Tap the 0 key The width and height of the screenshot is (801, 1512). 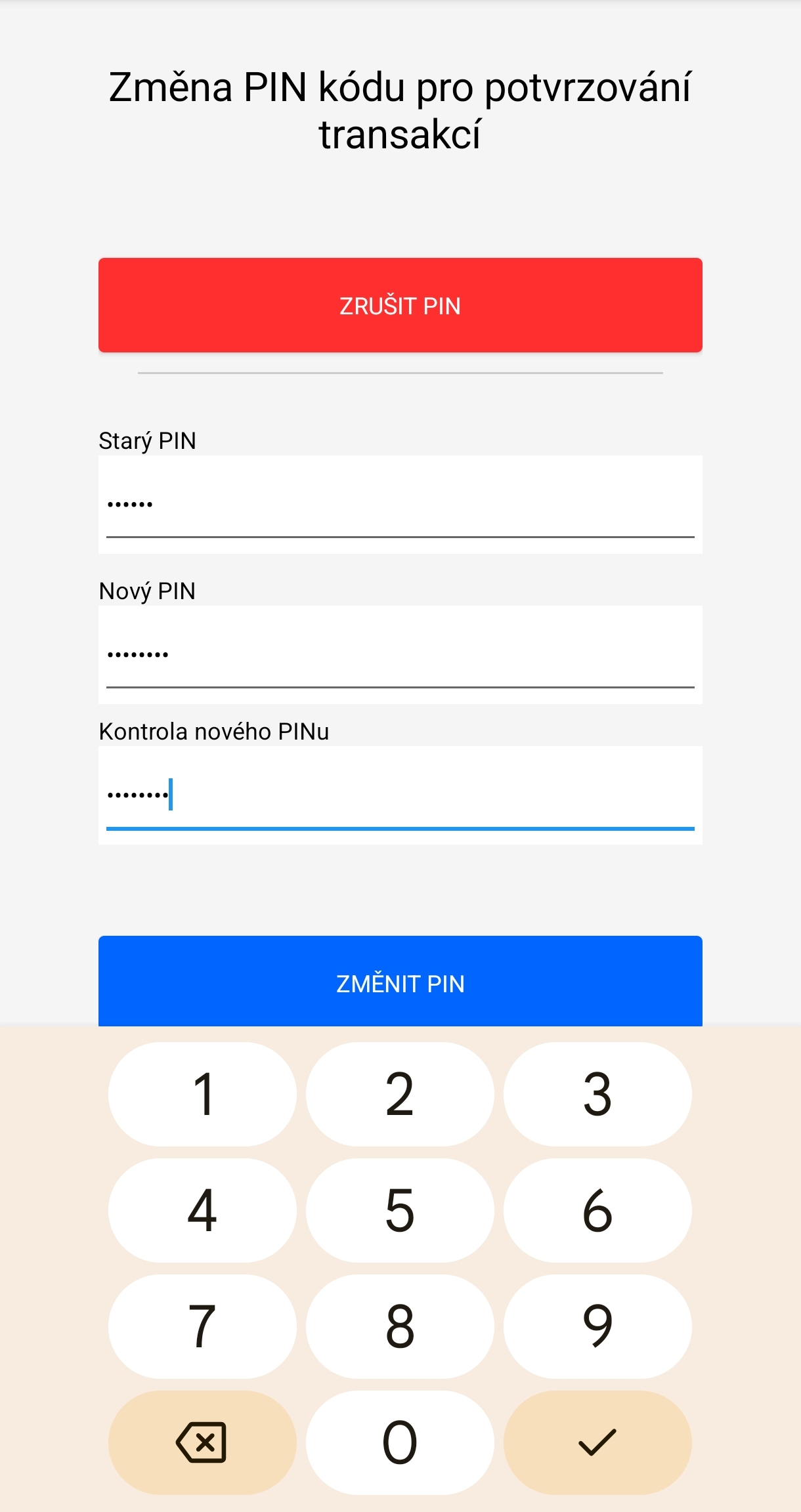coord(400,1442)
